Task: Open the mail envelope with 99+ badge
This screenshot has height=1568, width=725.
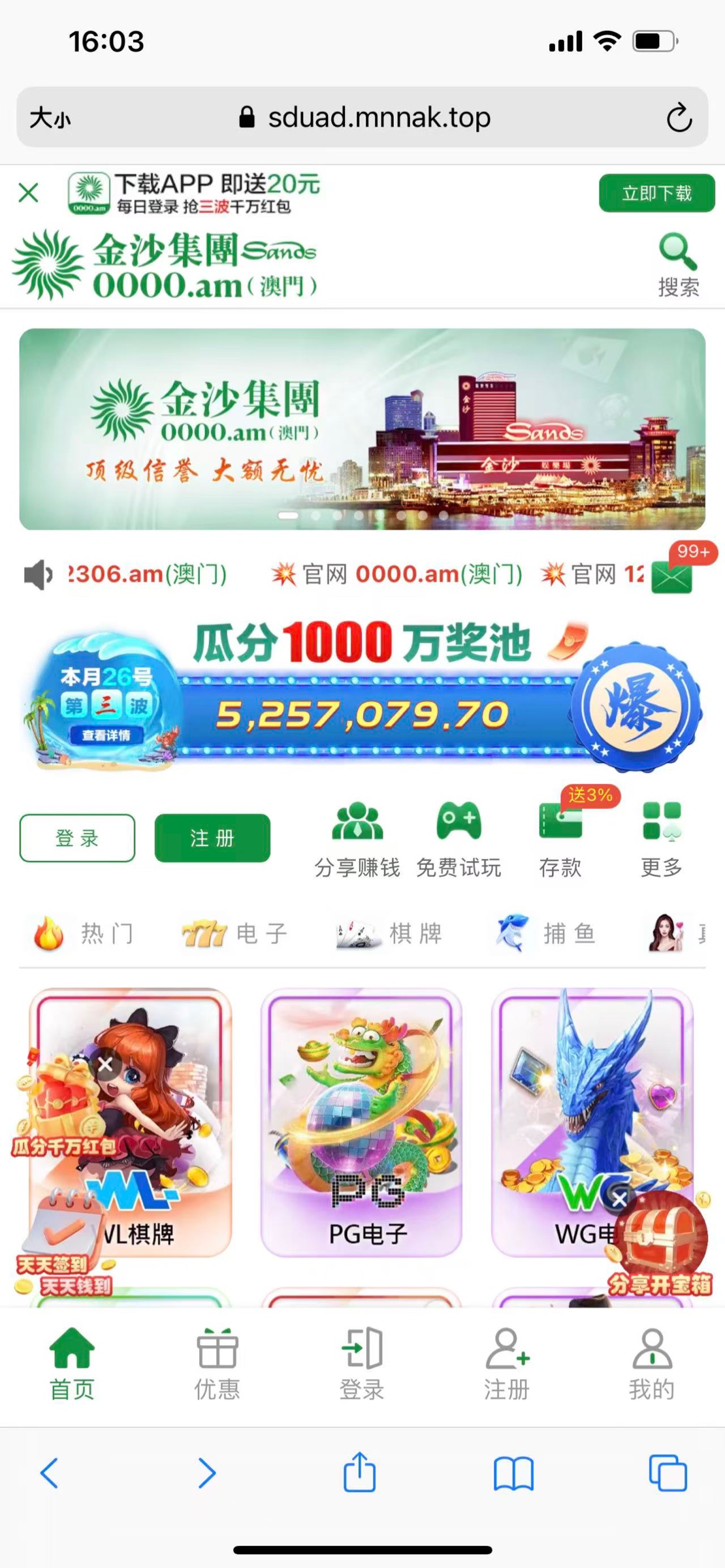Action: coord(673,576)
